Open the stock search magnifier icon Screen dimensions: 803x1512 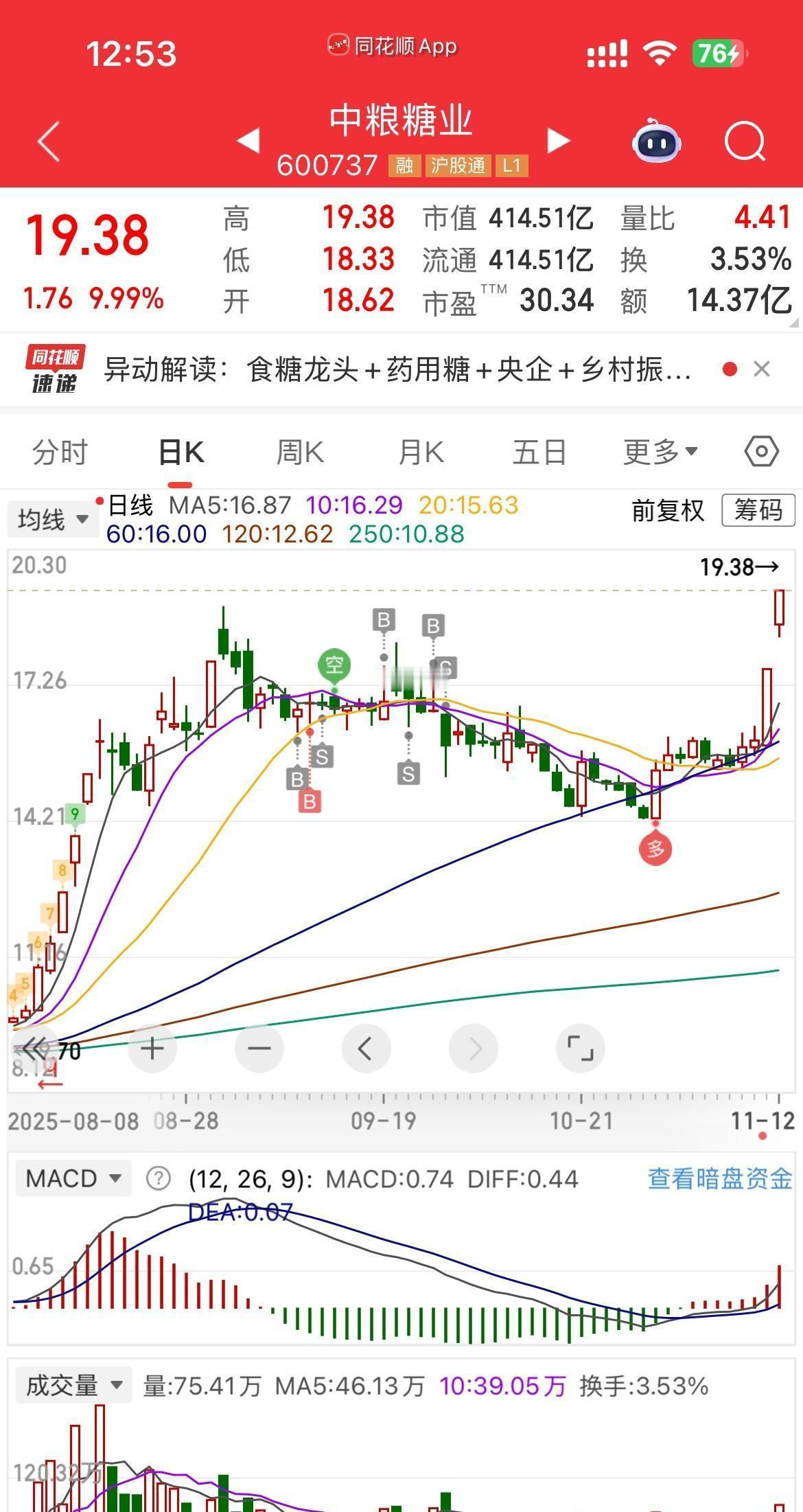744,140
